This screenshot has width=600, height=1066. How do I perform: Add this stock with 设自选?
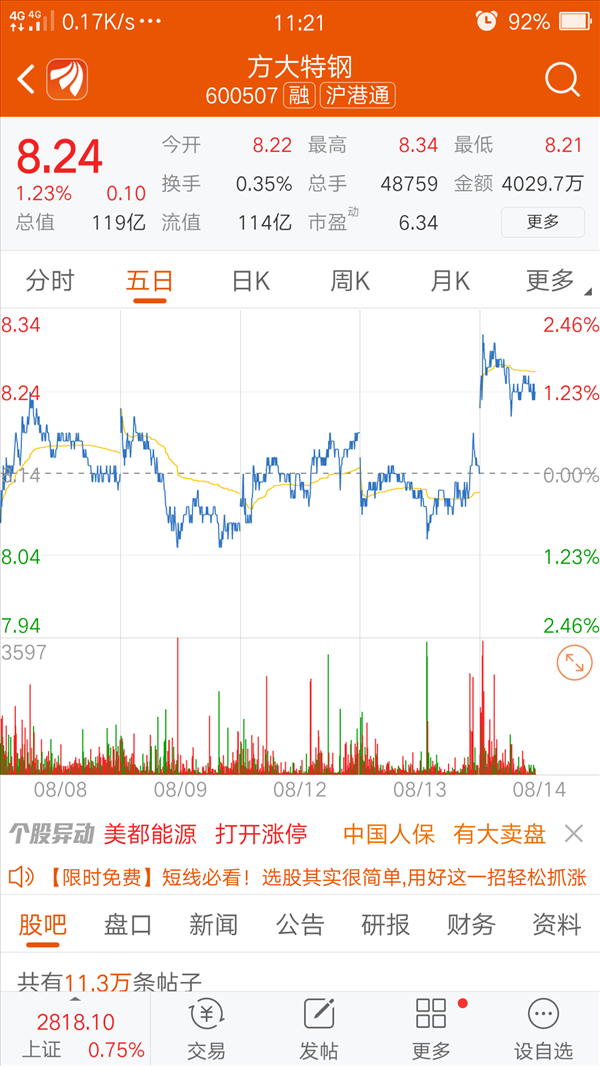click(543, 1029)
